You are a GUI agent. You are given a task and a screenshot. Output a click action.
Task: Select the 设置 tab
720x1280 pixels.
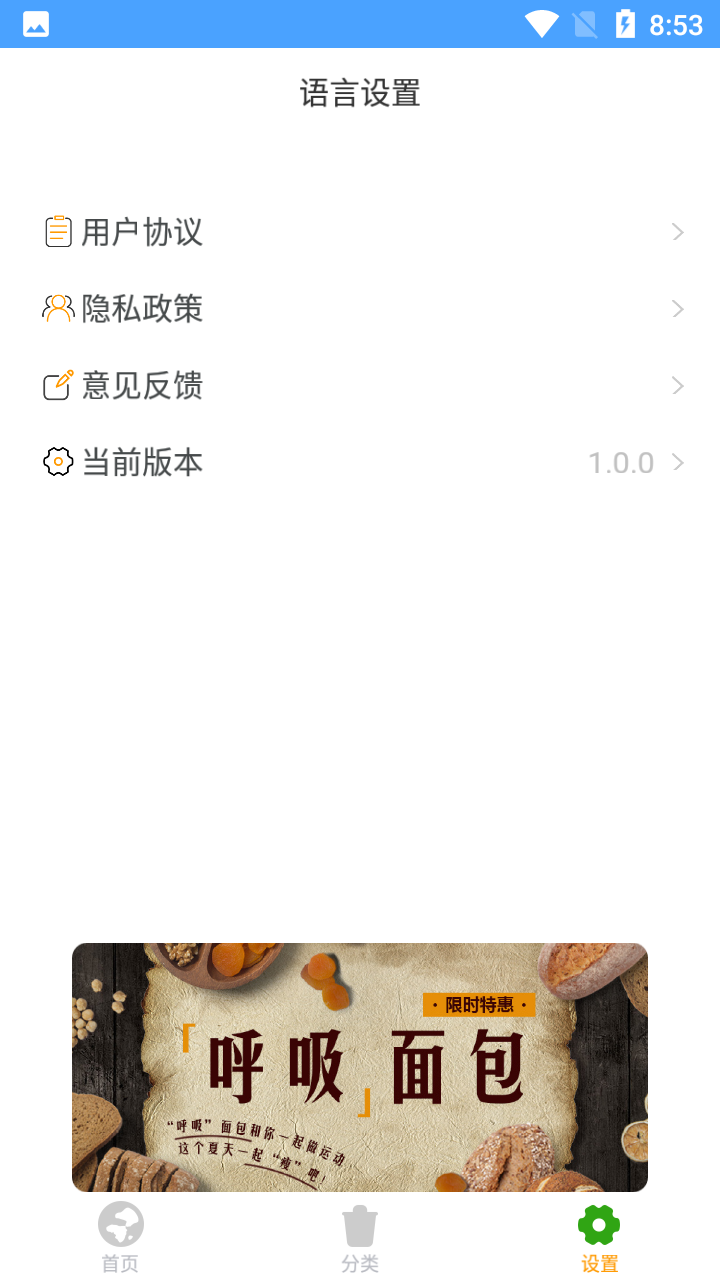598,1238
